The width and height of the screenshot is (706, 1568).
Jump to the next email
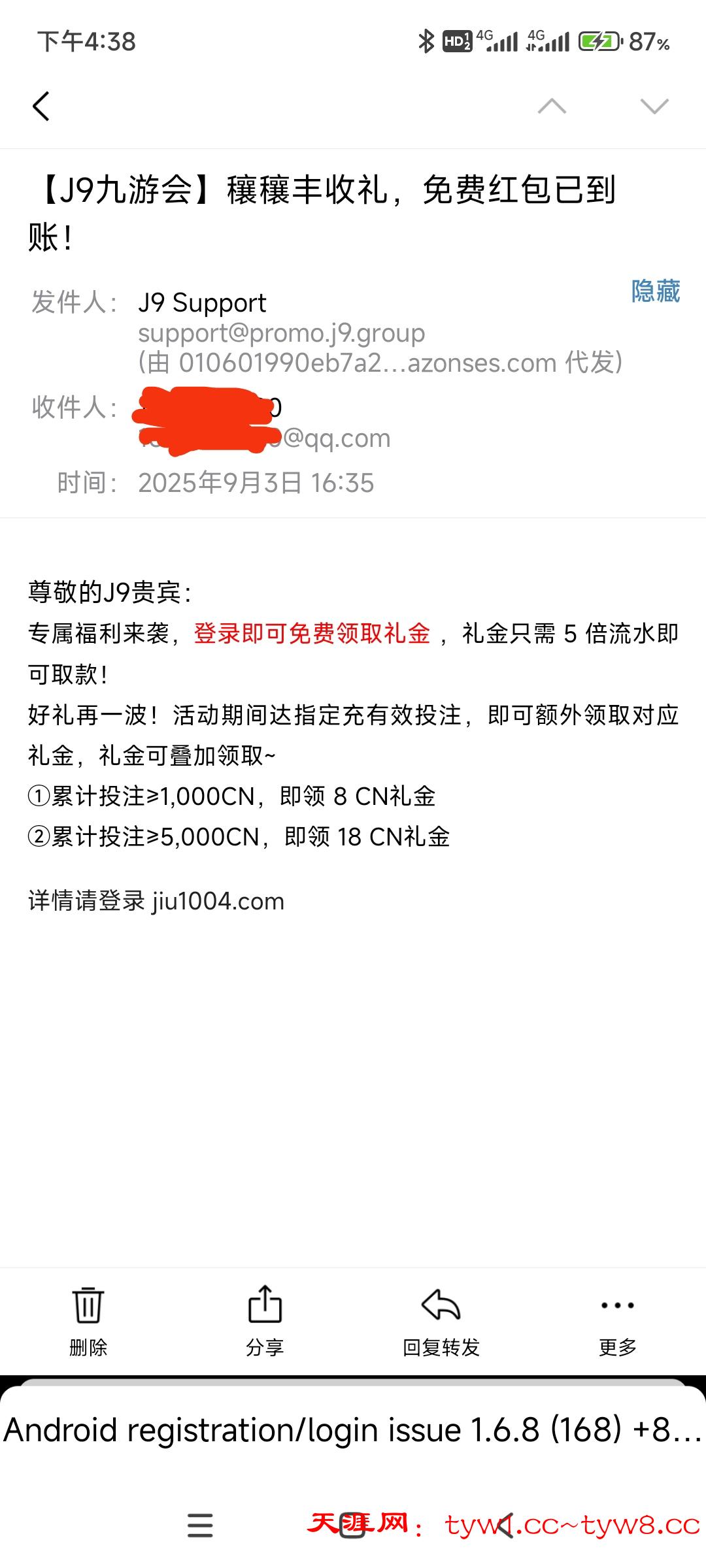coord(654,106)
